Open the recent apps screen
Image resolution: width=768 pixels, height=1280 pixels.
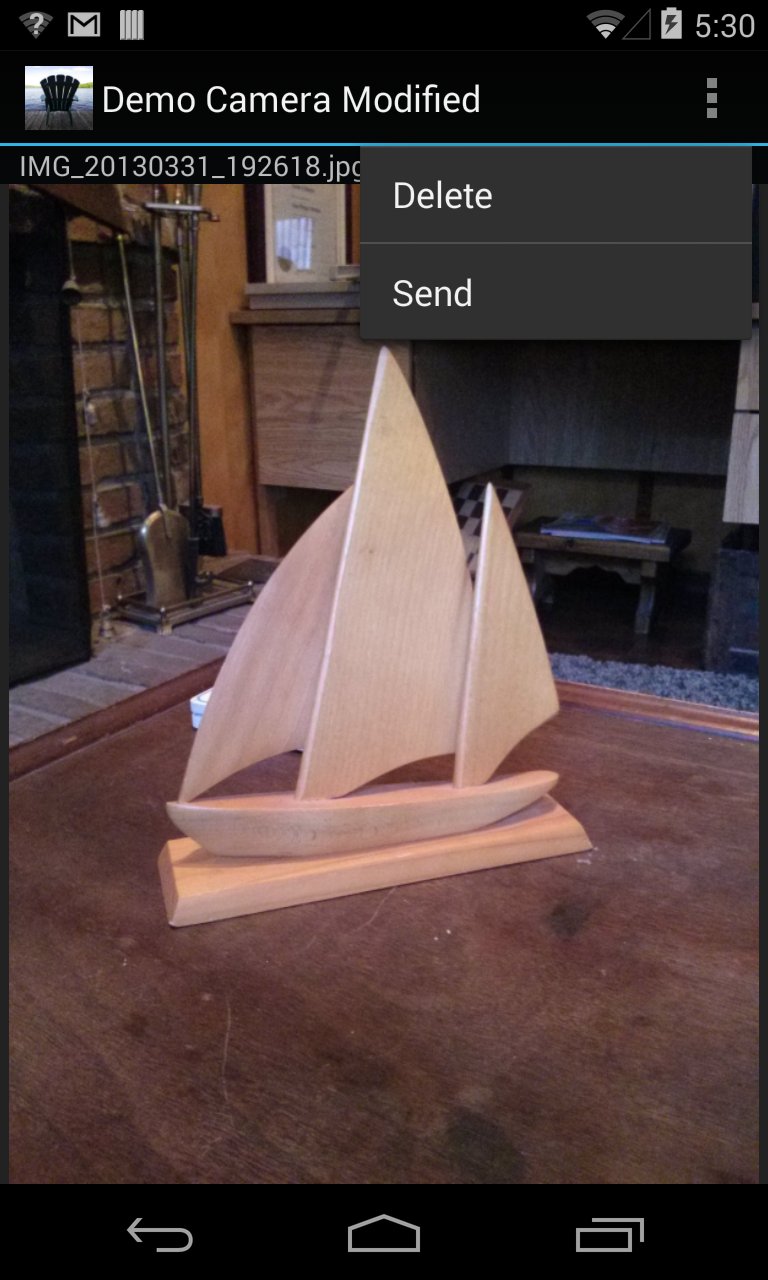click(608, 1235)
